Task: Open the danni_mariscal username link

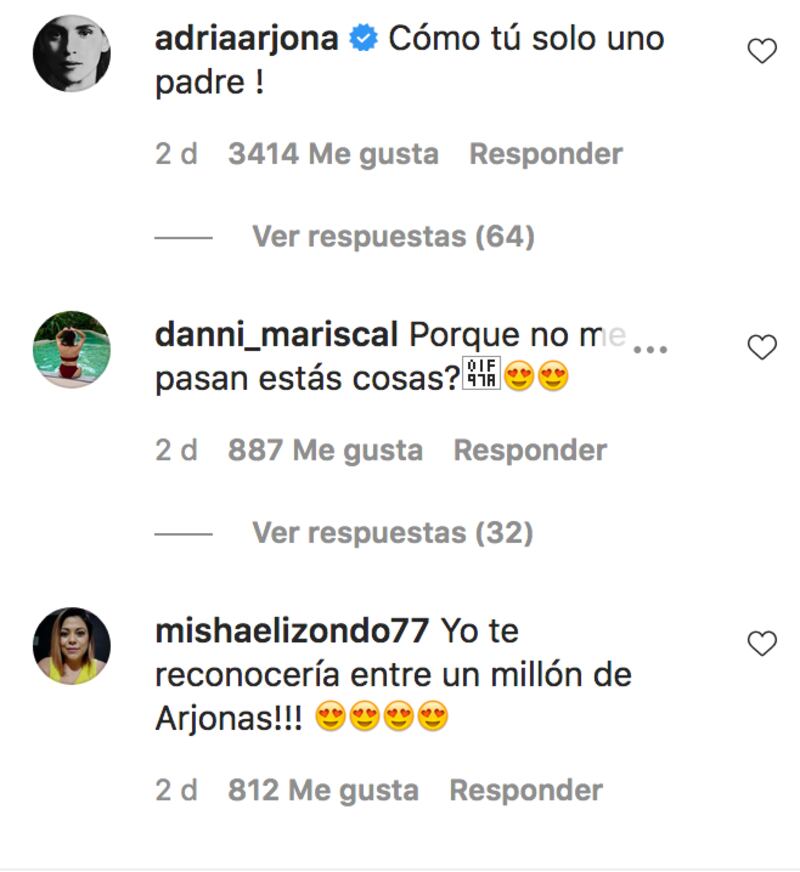Action: click(277, 336)
